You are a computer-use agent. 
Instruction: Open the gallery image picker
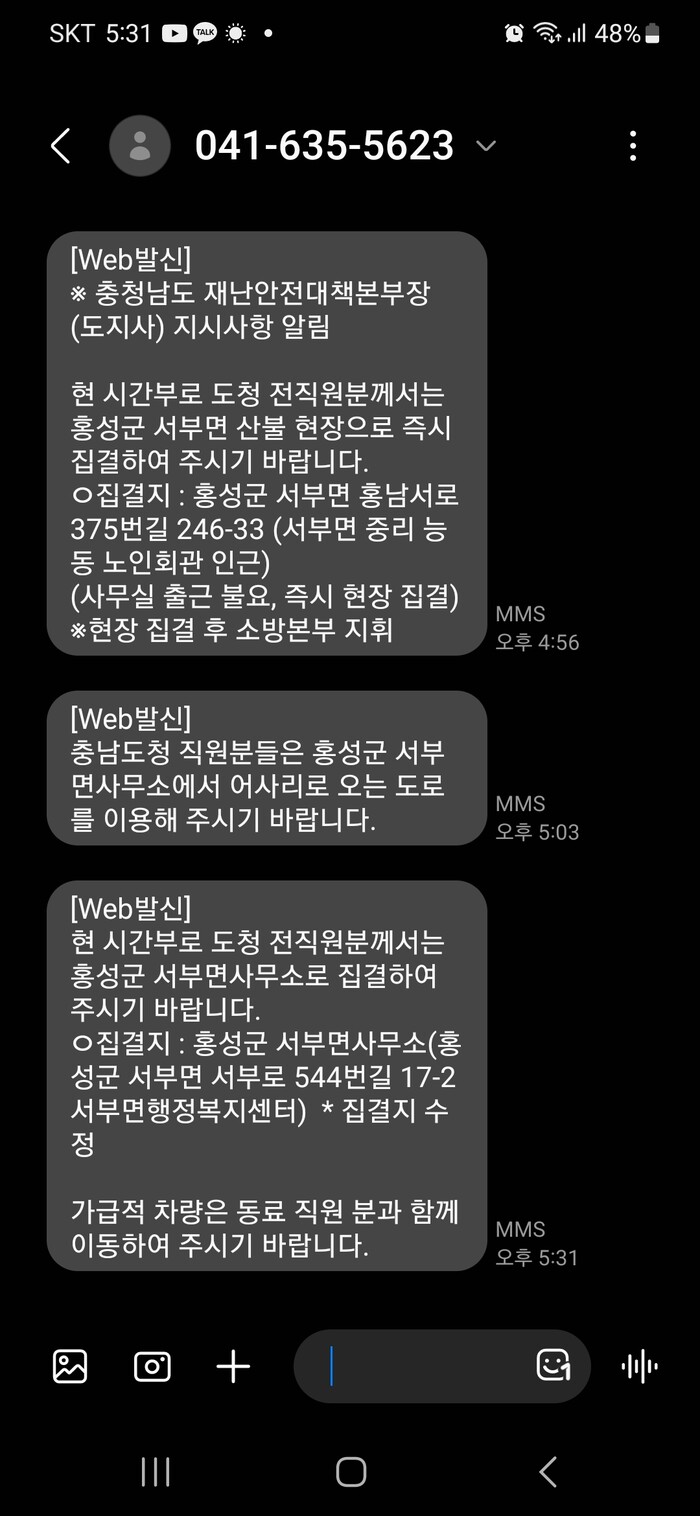click(x=70, y=1366)
